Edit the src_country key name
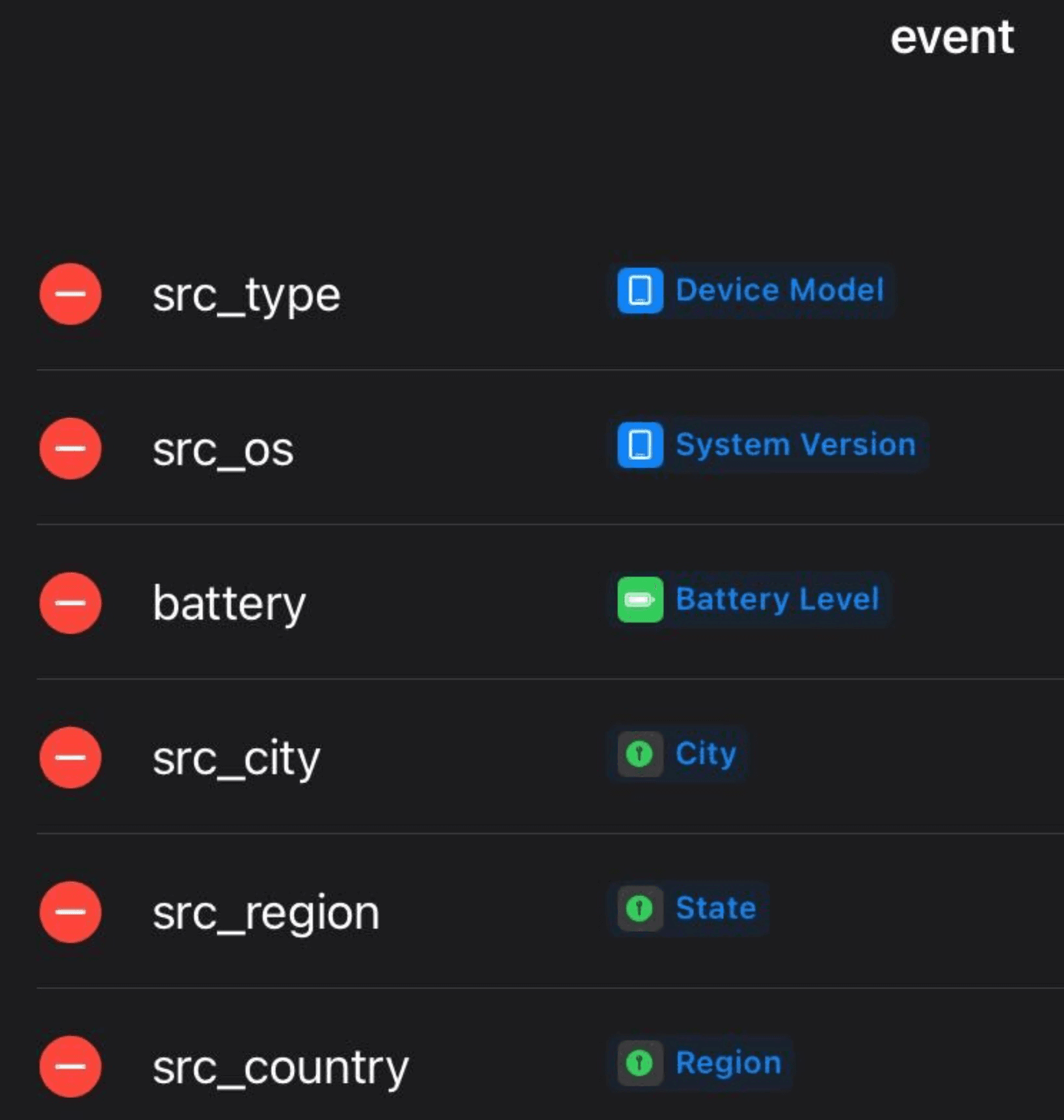The width and height of the screenshot is (1064, 1120). pyautogui.click(x=280, y=1068)
